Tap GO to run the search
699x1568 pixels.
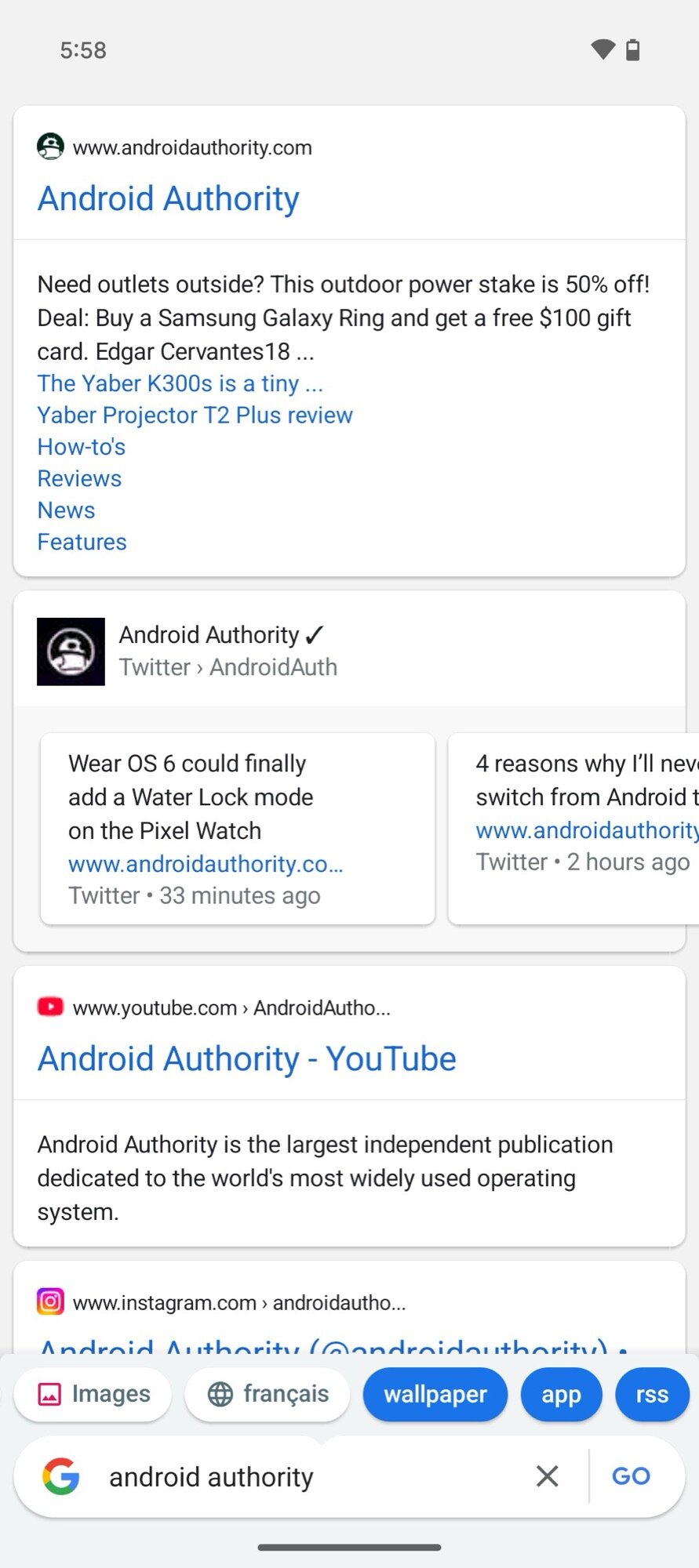[631, 1476]
